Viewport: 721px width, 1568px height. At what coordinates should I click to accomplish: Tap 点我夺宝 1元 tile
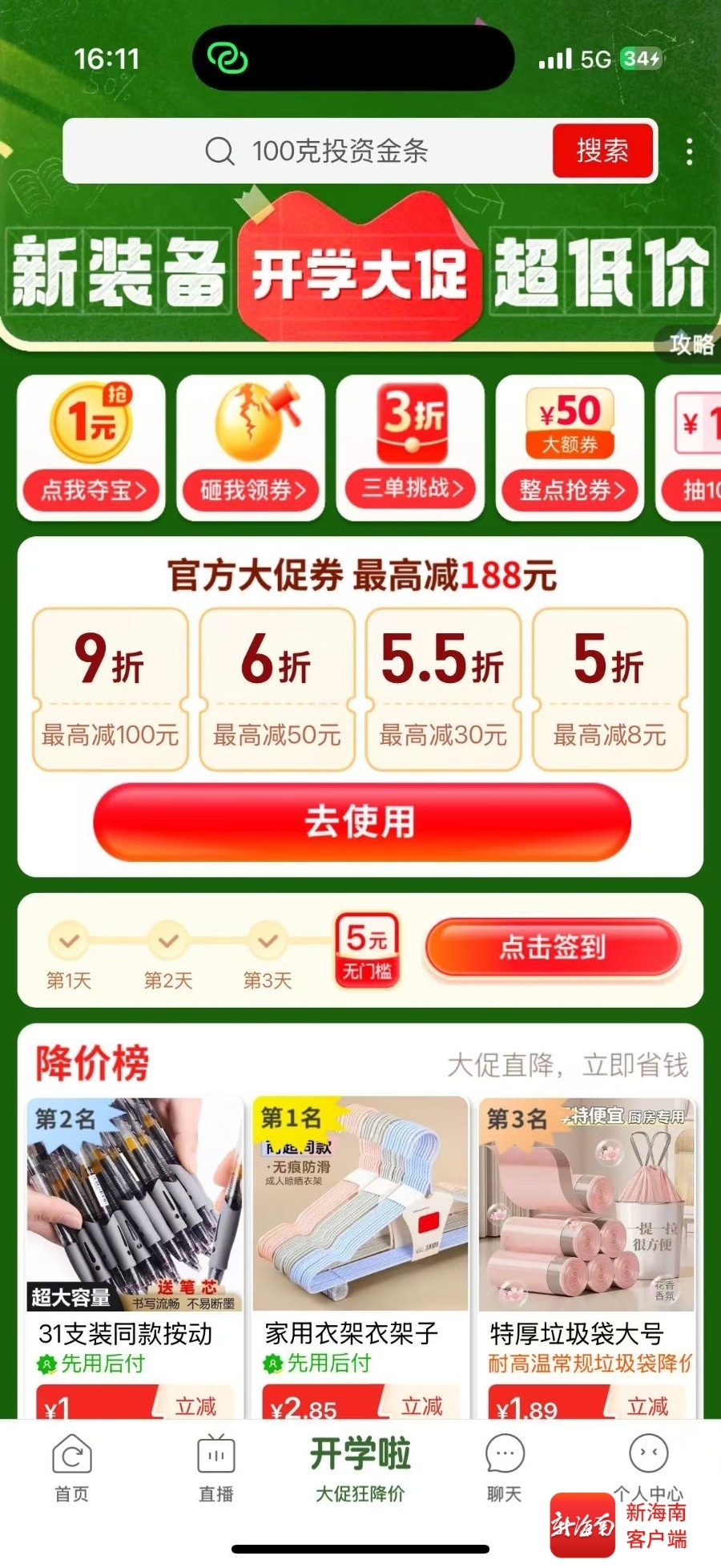pyautogui.click(x=91, y=447)
